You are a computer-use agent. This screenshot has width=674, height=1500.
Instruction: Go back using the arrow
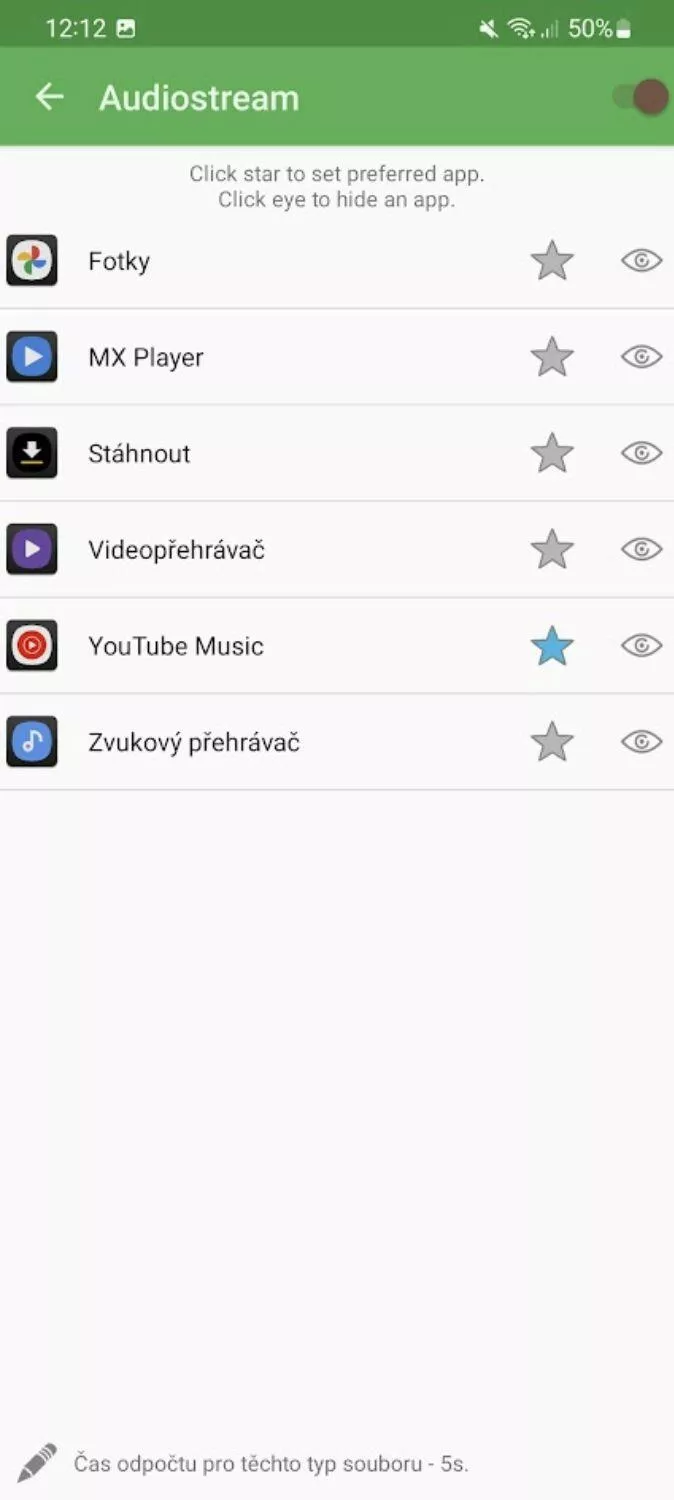[x=49, y=97]
